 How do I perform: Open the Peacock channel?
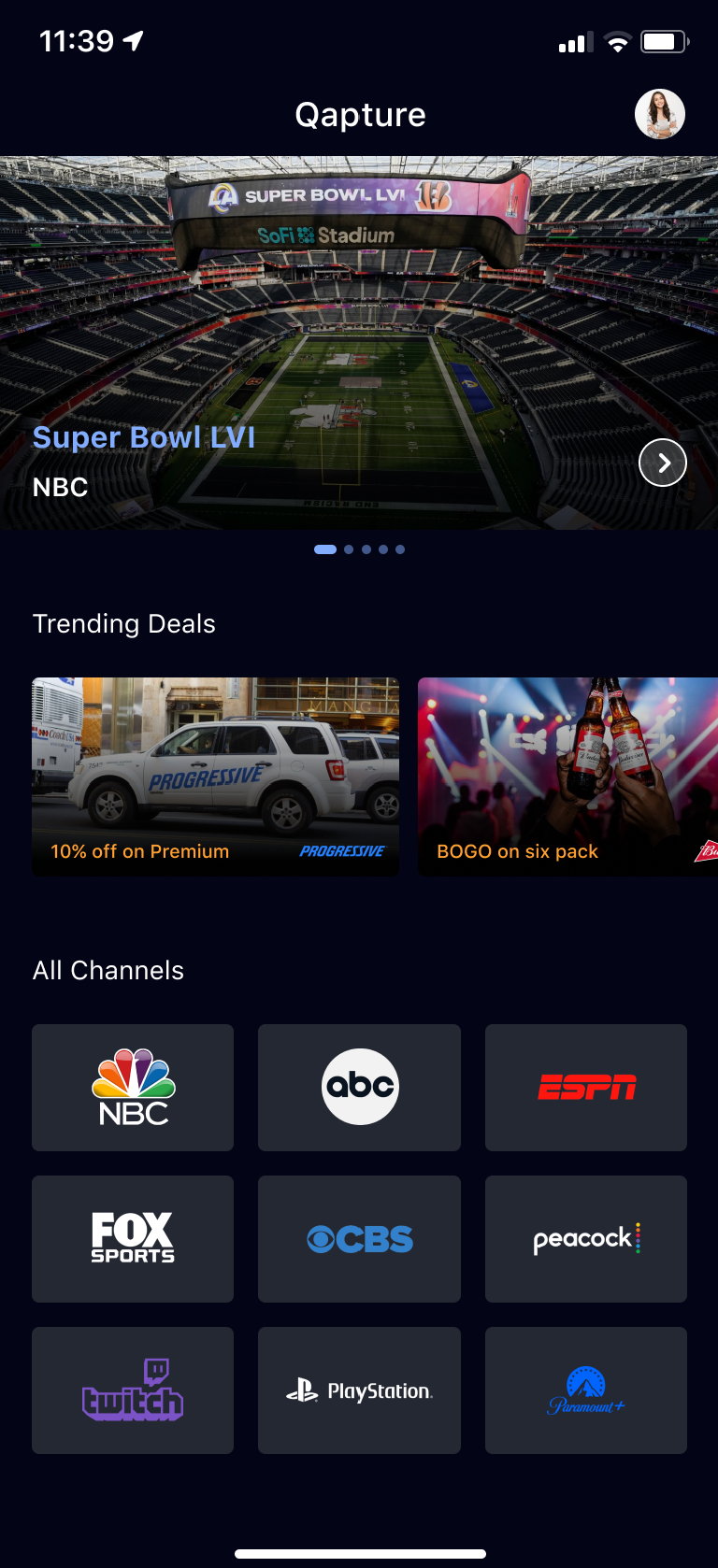pyautogui.click(x=585, y=1238)
